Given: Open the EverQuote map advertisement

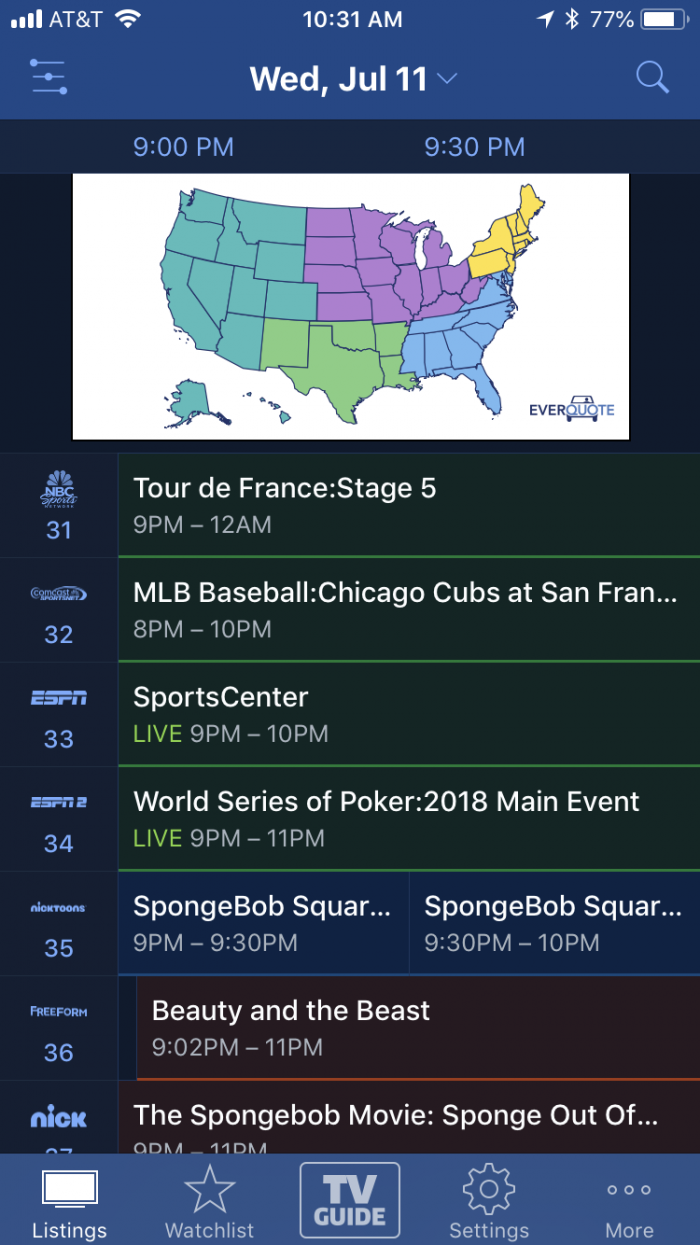Looking at the screenshot, I should pyautogui.click(x=351, y=307).
